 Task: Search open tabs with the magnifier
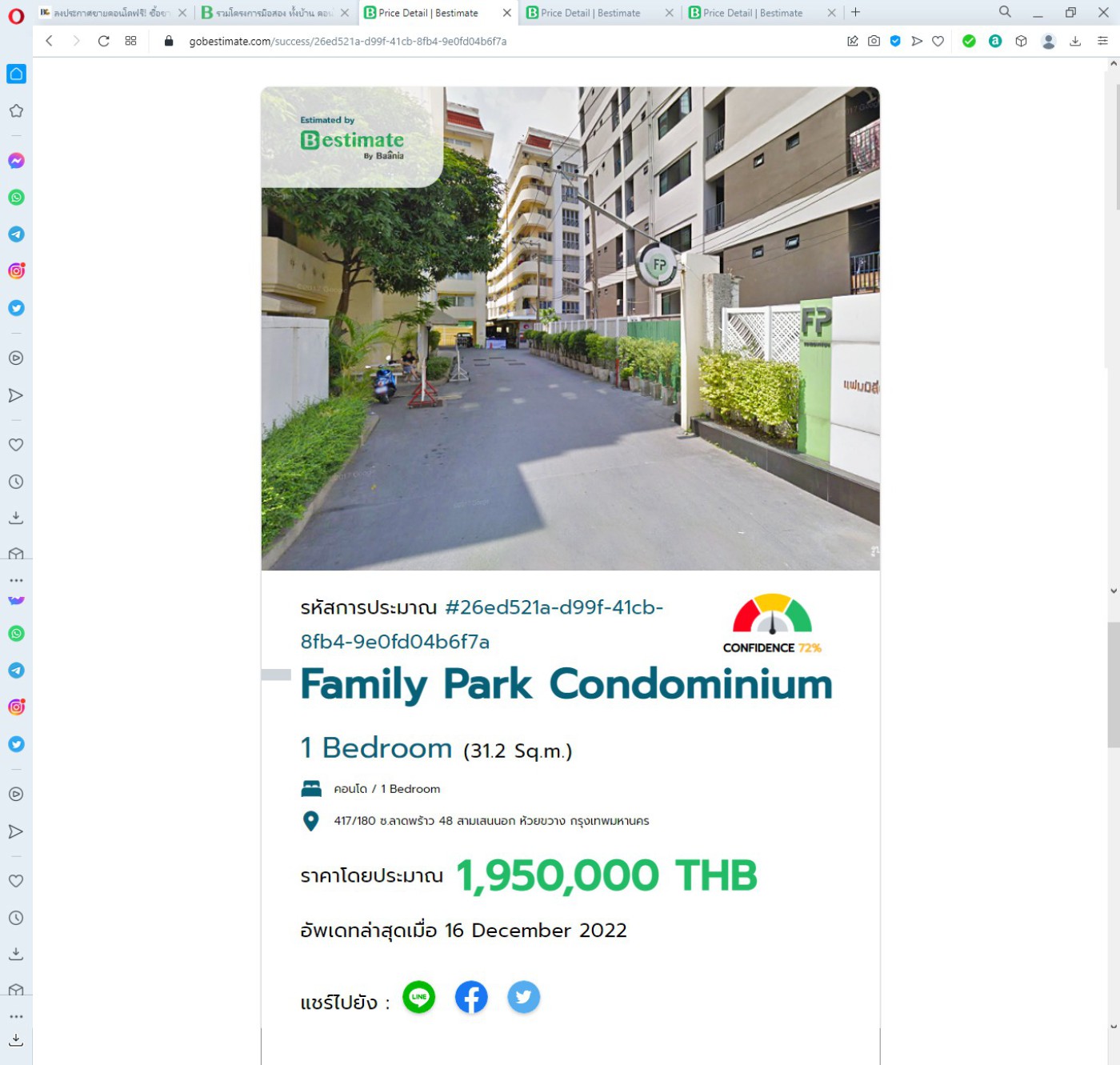point(1005,12)
